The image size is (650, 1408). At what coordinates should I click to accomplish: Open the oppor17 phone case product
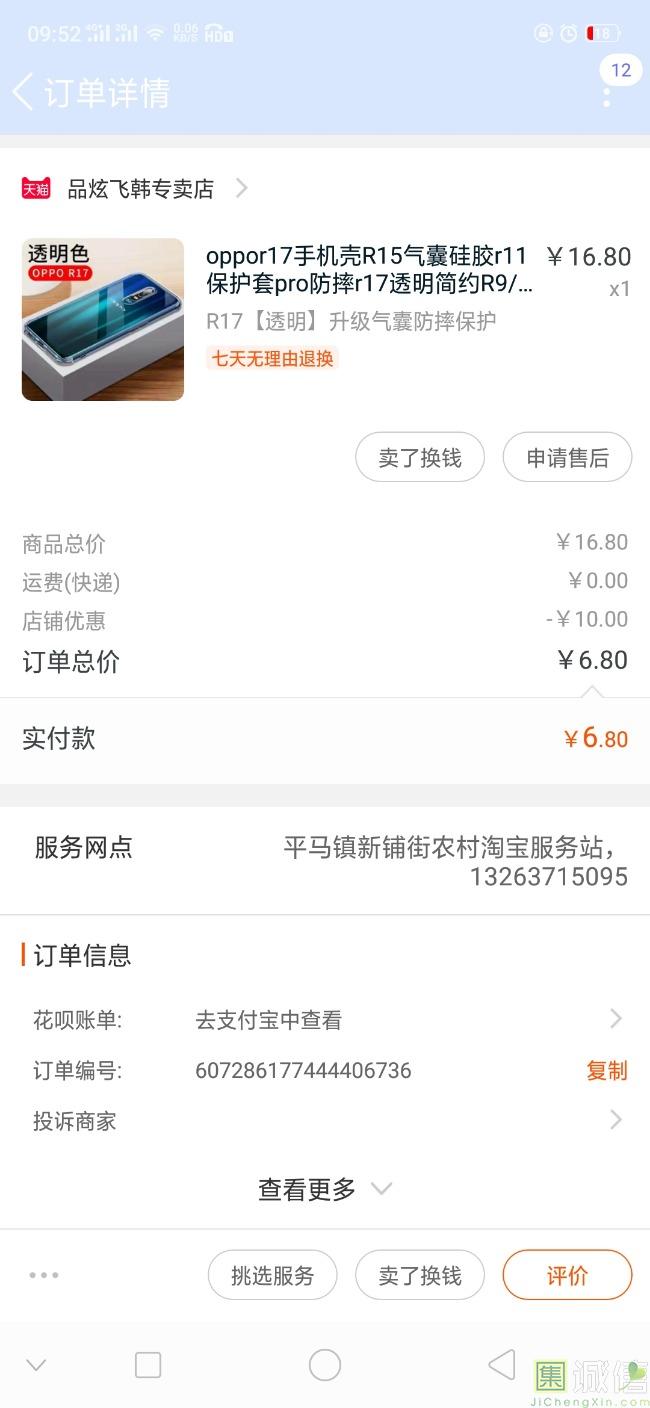[x=366, y=270]
